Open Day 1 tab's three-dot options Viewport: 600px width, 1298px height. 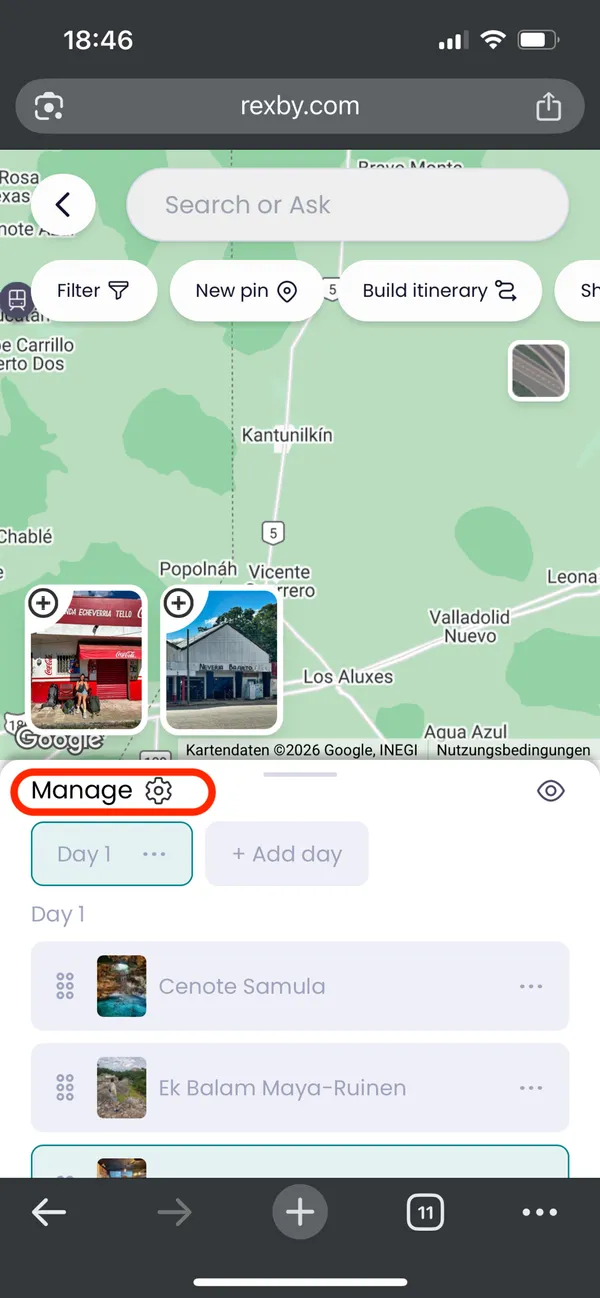click(x=154, y=854)
